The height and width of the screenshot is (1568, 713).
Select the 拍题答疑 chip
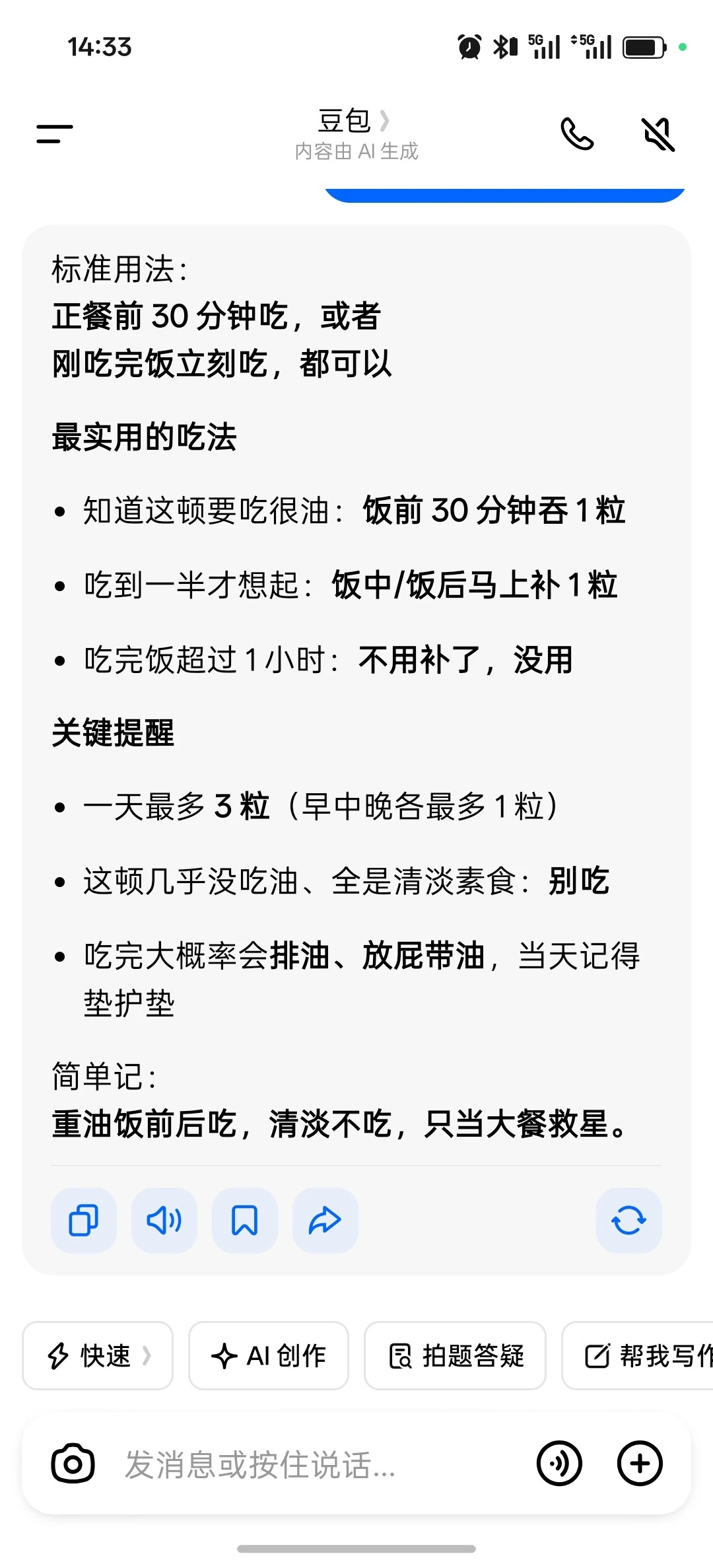point(456,1356)
